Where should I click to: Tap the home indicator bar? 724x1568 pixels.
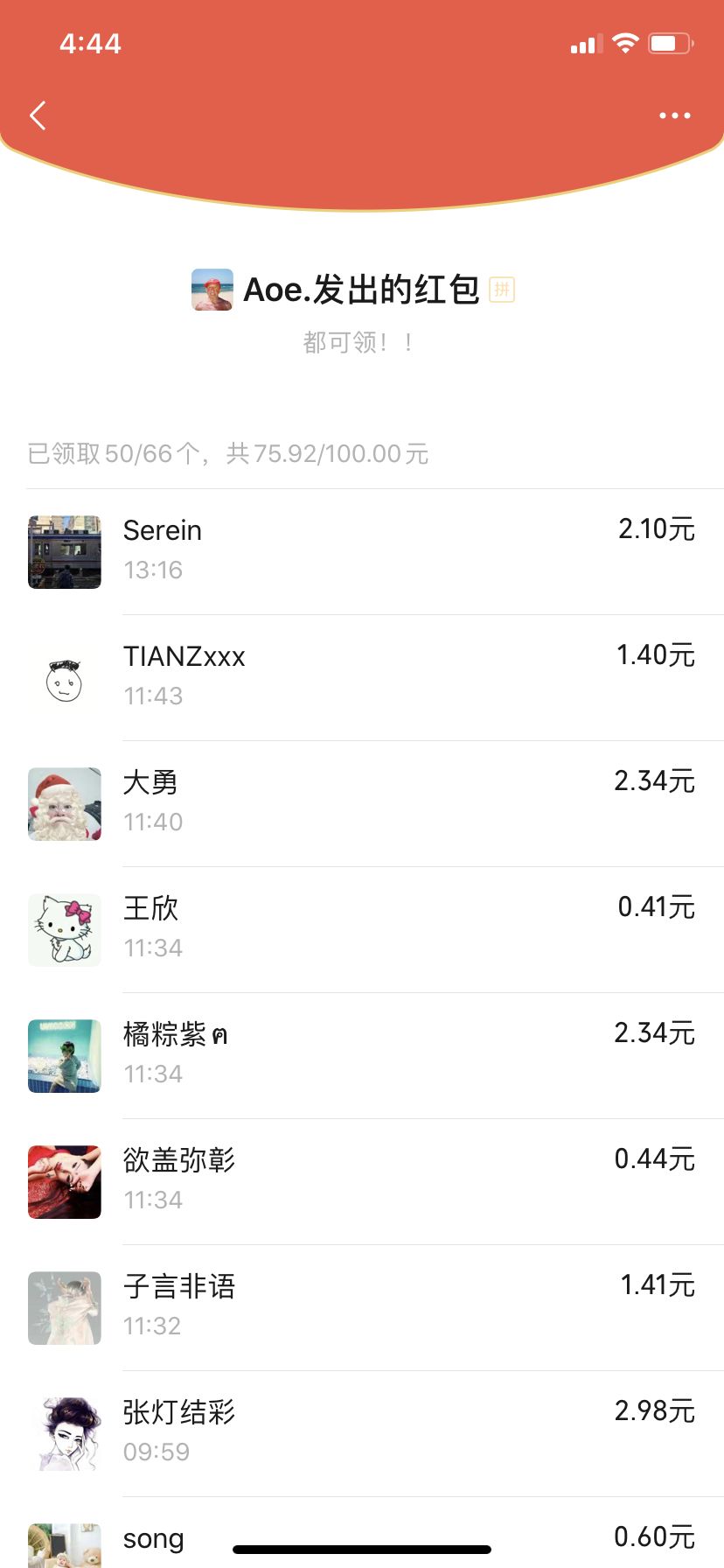coord(362,1547)
